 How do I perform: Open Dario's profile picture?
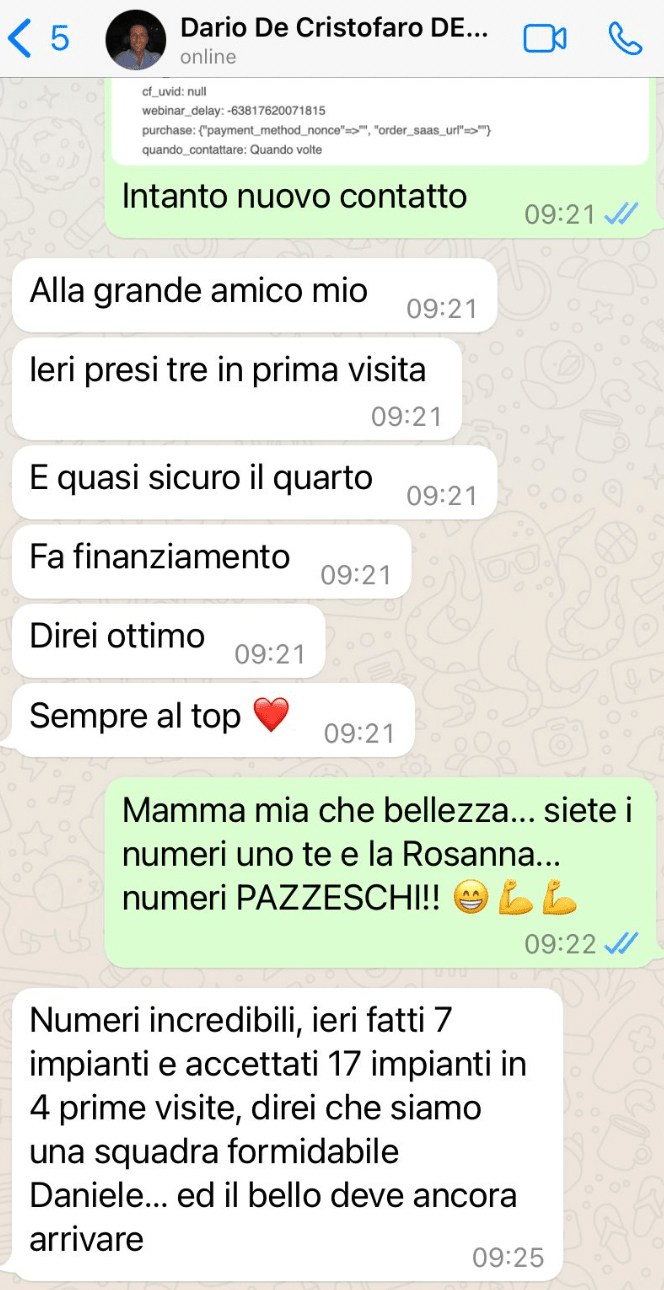coord(135,40)
